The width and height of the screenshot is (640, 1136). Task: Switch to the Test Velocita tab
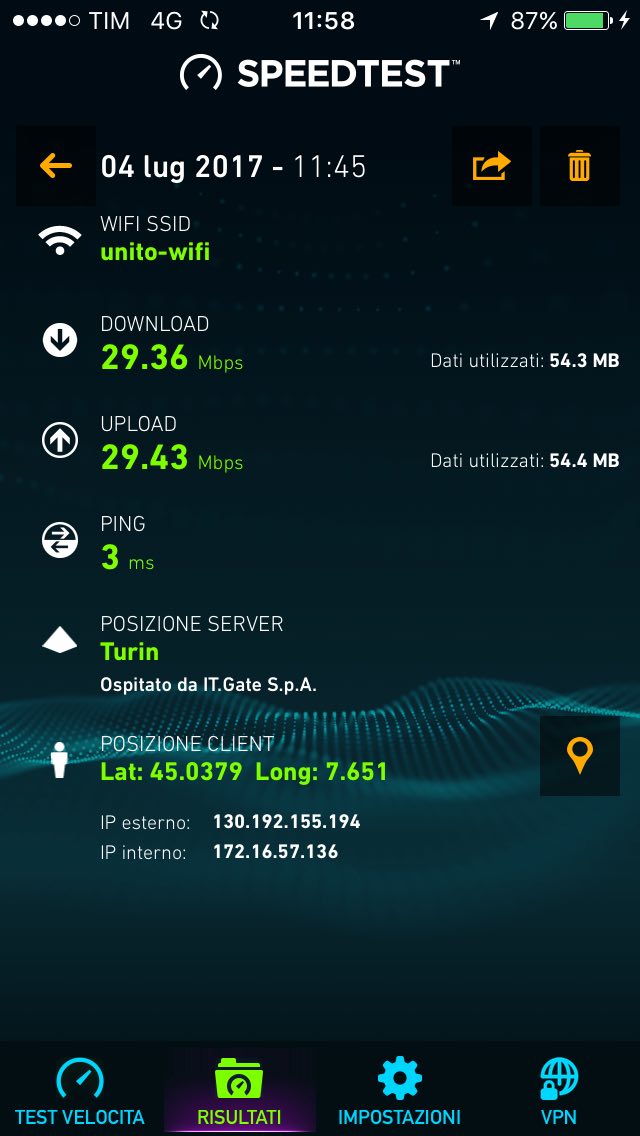pos(80,1090)
